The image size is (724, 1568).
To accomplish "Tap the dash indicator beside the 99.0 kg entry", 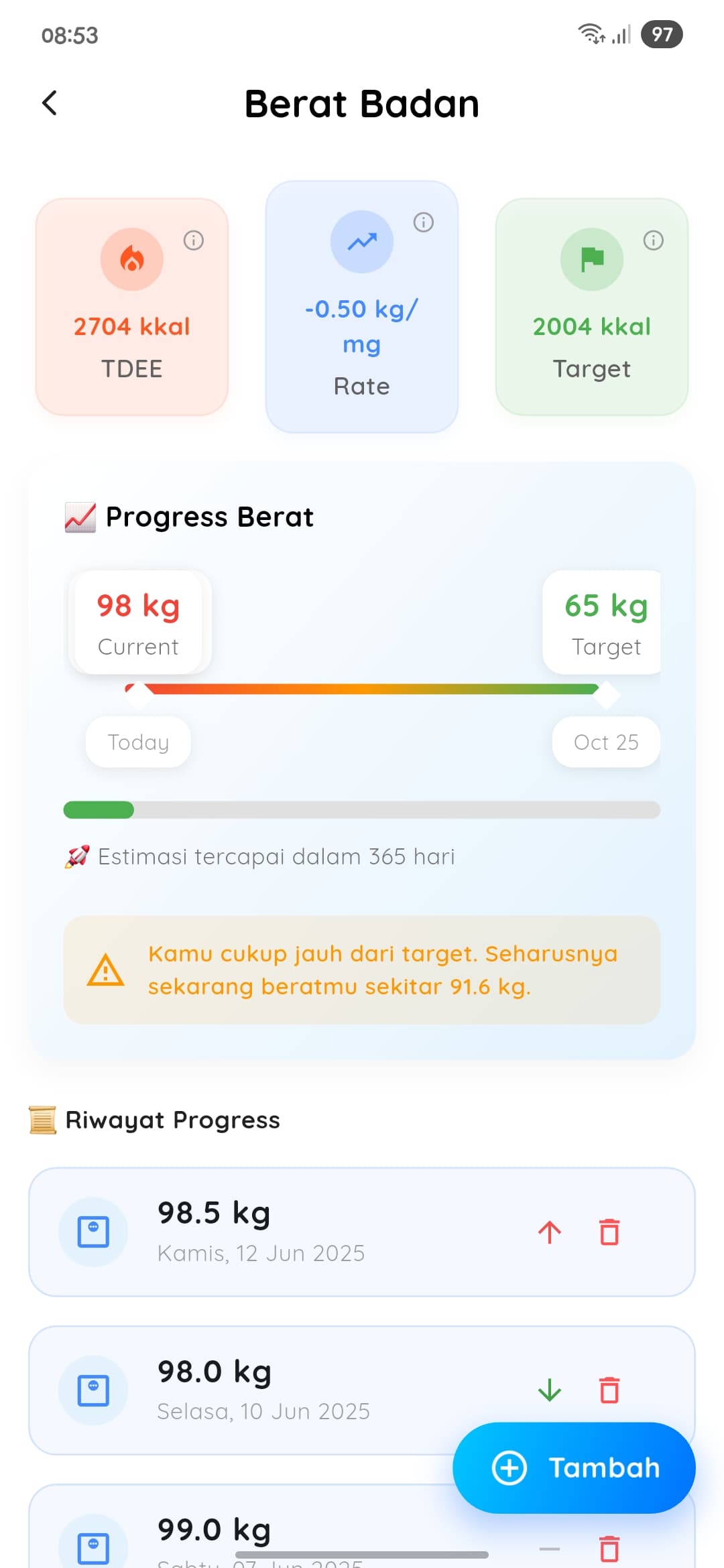I will tap(549, 1549).
